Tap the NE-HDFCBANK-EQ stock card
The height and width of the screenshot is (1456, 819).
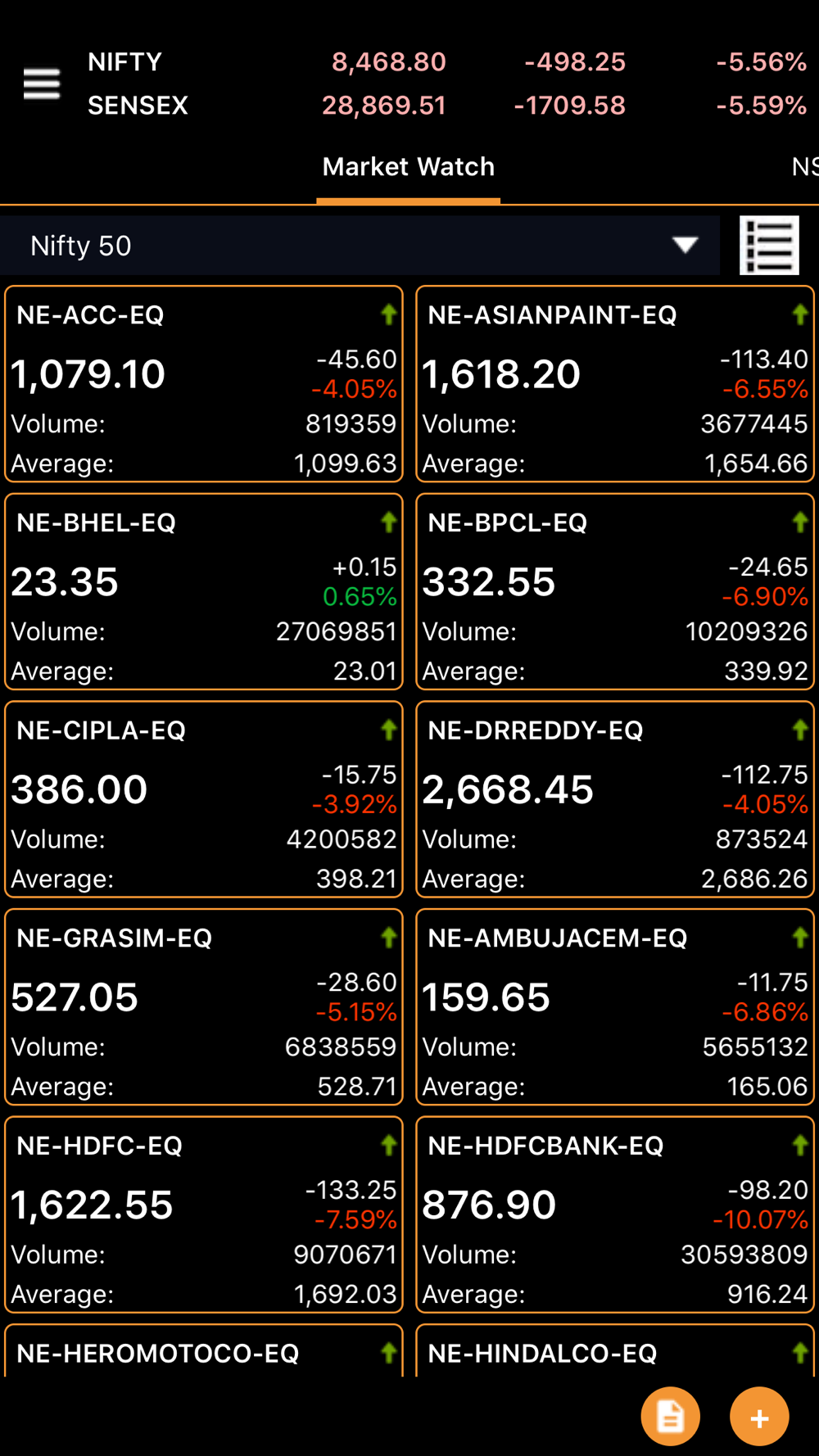[x=615, y=1215]
